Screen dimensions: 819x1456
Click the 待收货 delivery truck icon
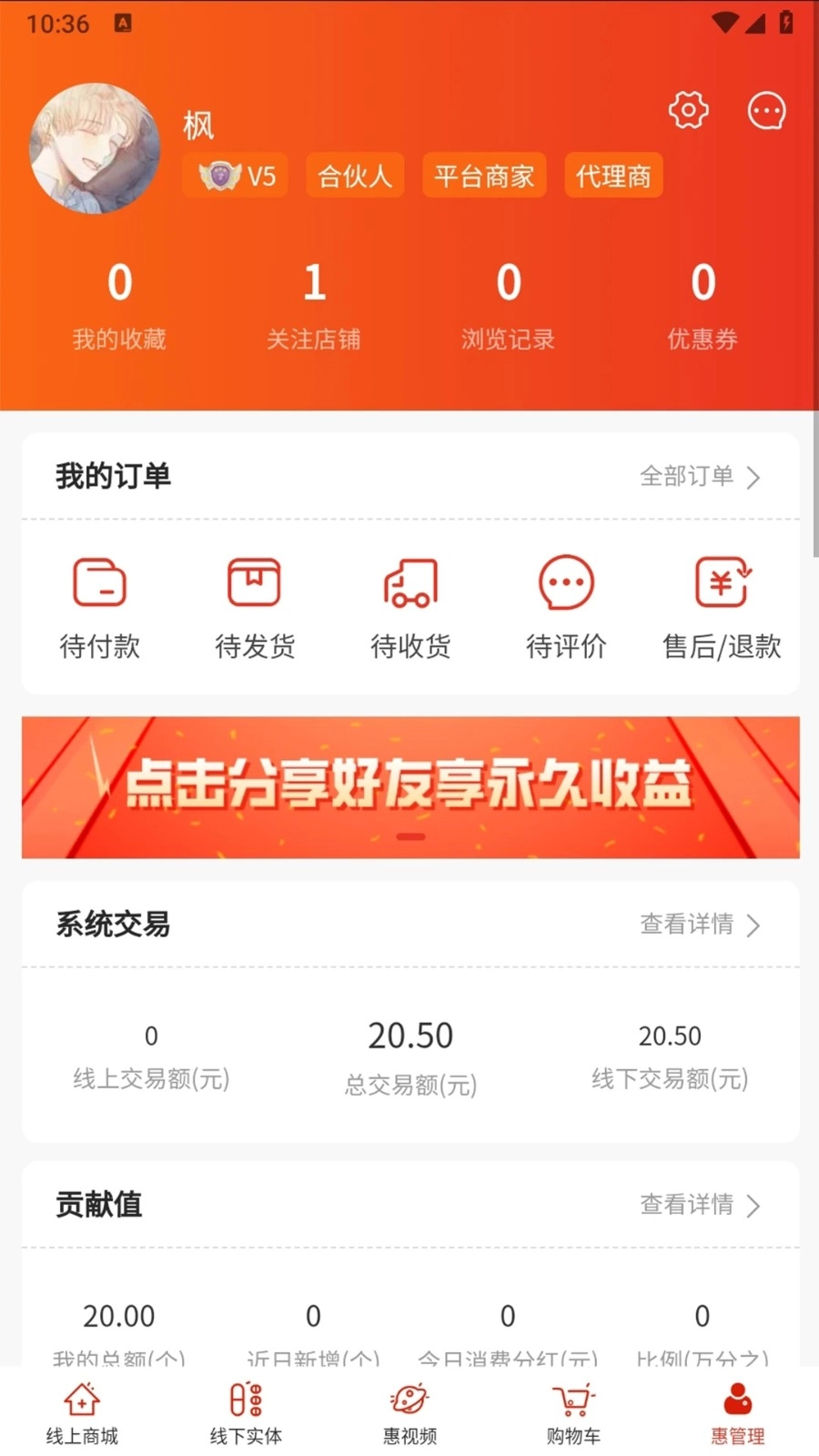point(410,583)
